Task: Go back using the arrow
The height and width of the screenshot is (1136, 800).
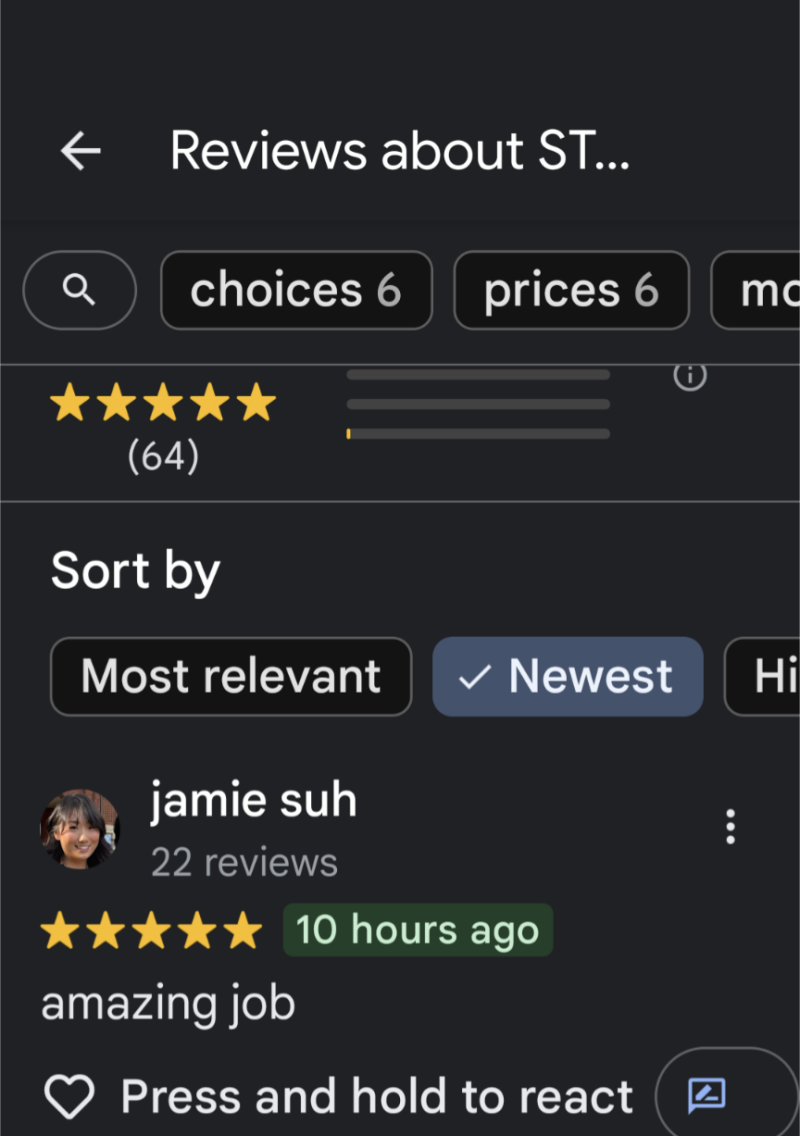Action: coord(80,151)
